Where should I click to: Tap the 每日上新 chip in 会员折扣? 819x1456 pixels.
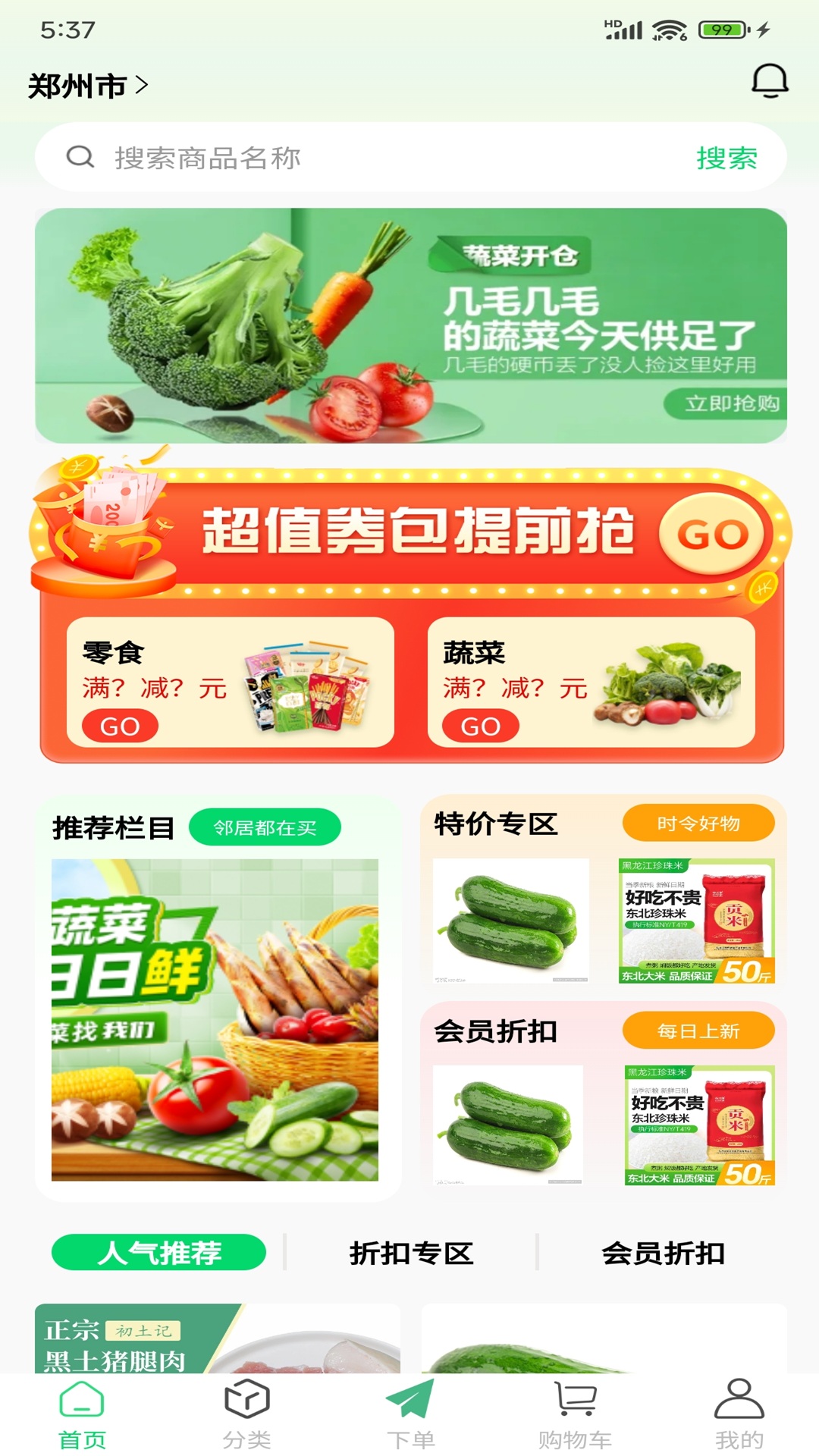(698, 1031)
